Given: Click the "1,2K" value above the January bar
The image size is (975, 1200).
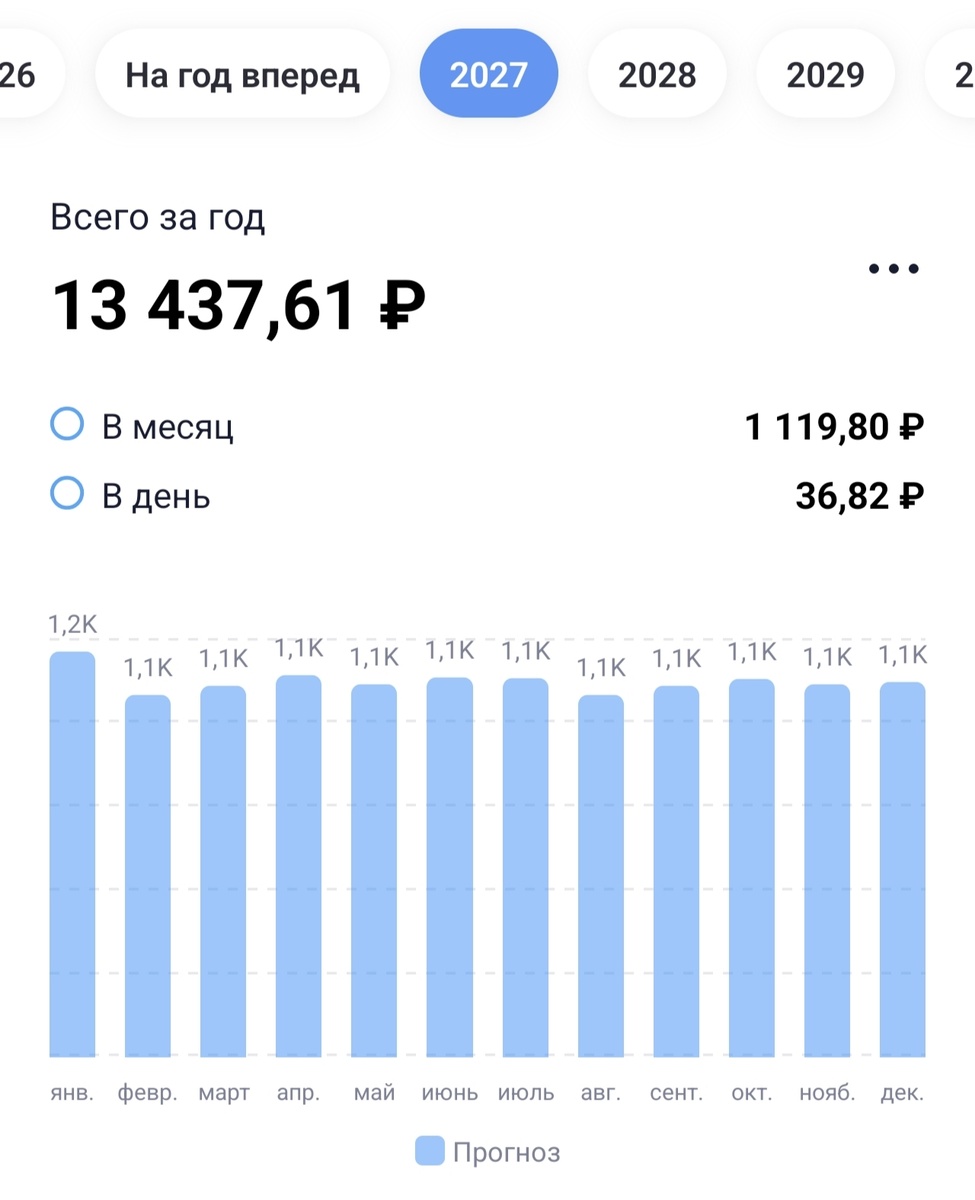Looking at the screenshot, I should coord(71,622).
